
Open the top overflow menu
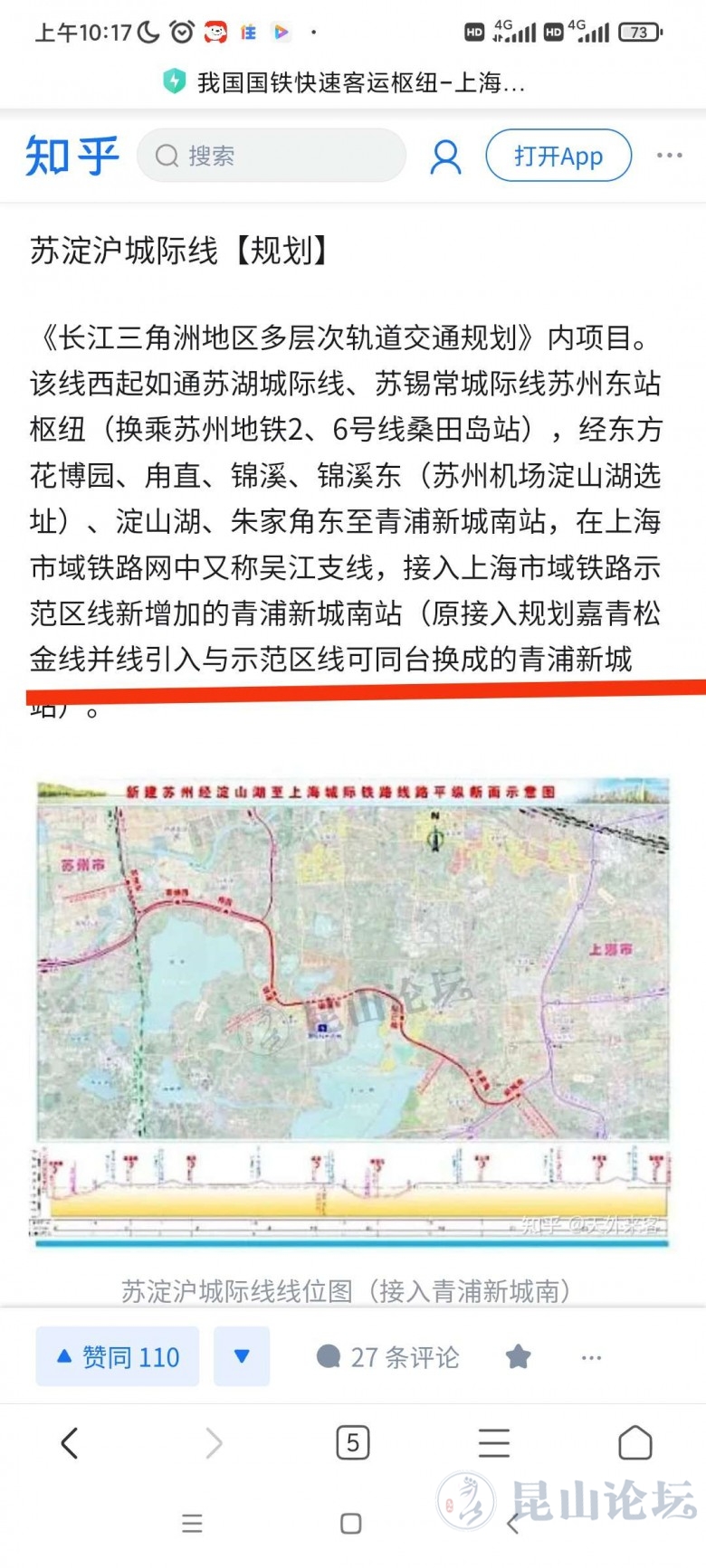point(669,156)
